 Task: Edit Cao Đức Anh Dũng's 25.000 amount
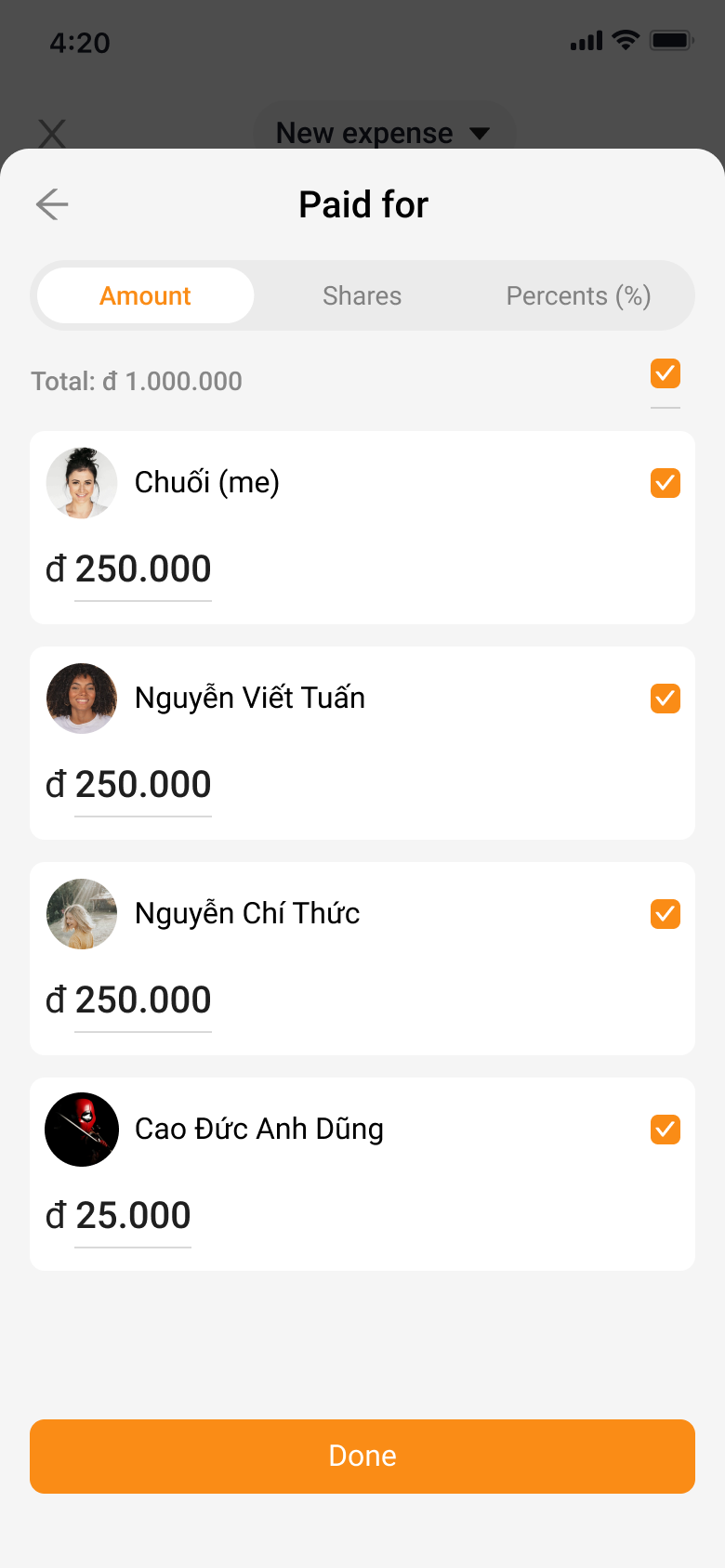(133, 1216)
